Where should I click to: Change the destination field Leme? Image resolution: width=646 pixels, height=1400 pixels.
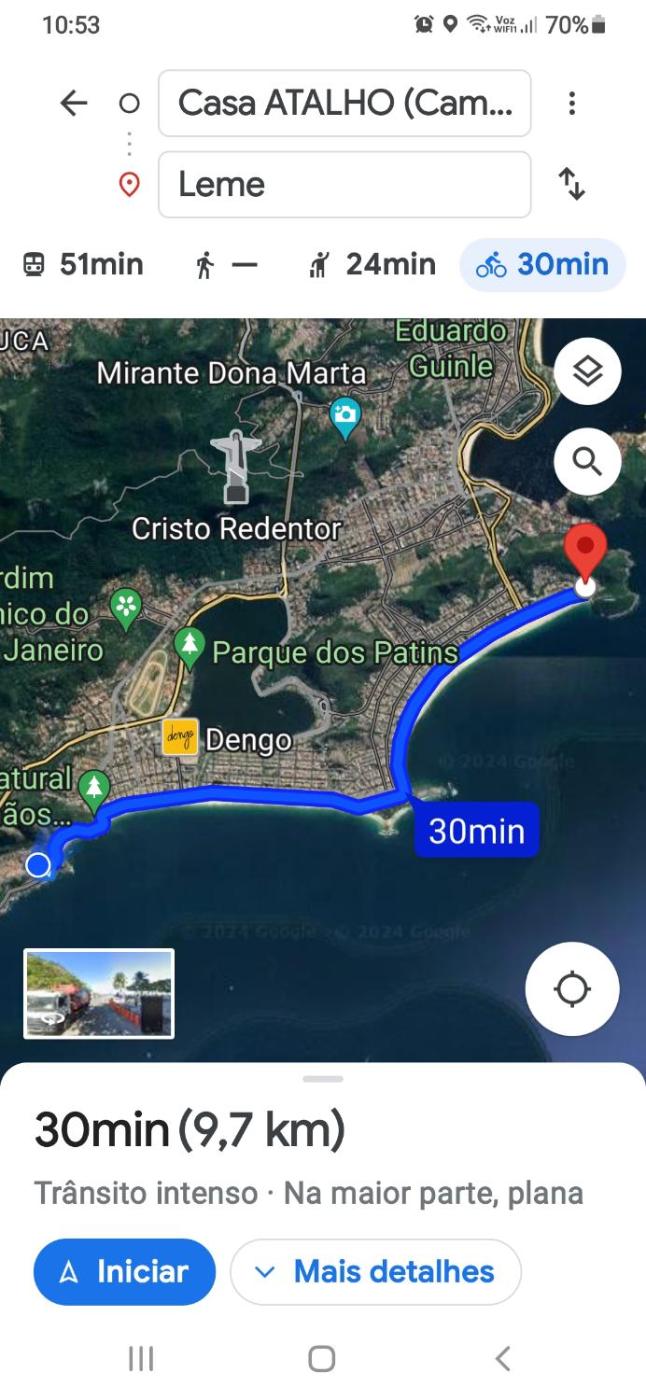tap(344, 184)
